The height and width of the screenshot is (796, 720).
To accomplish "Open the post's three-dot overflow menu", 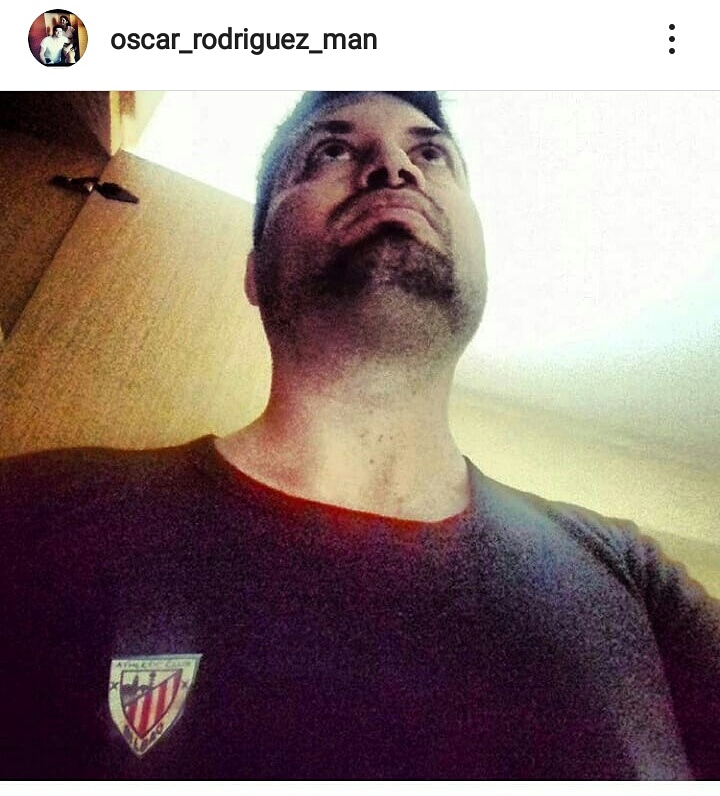I will [672, 39].
